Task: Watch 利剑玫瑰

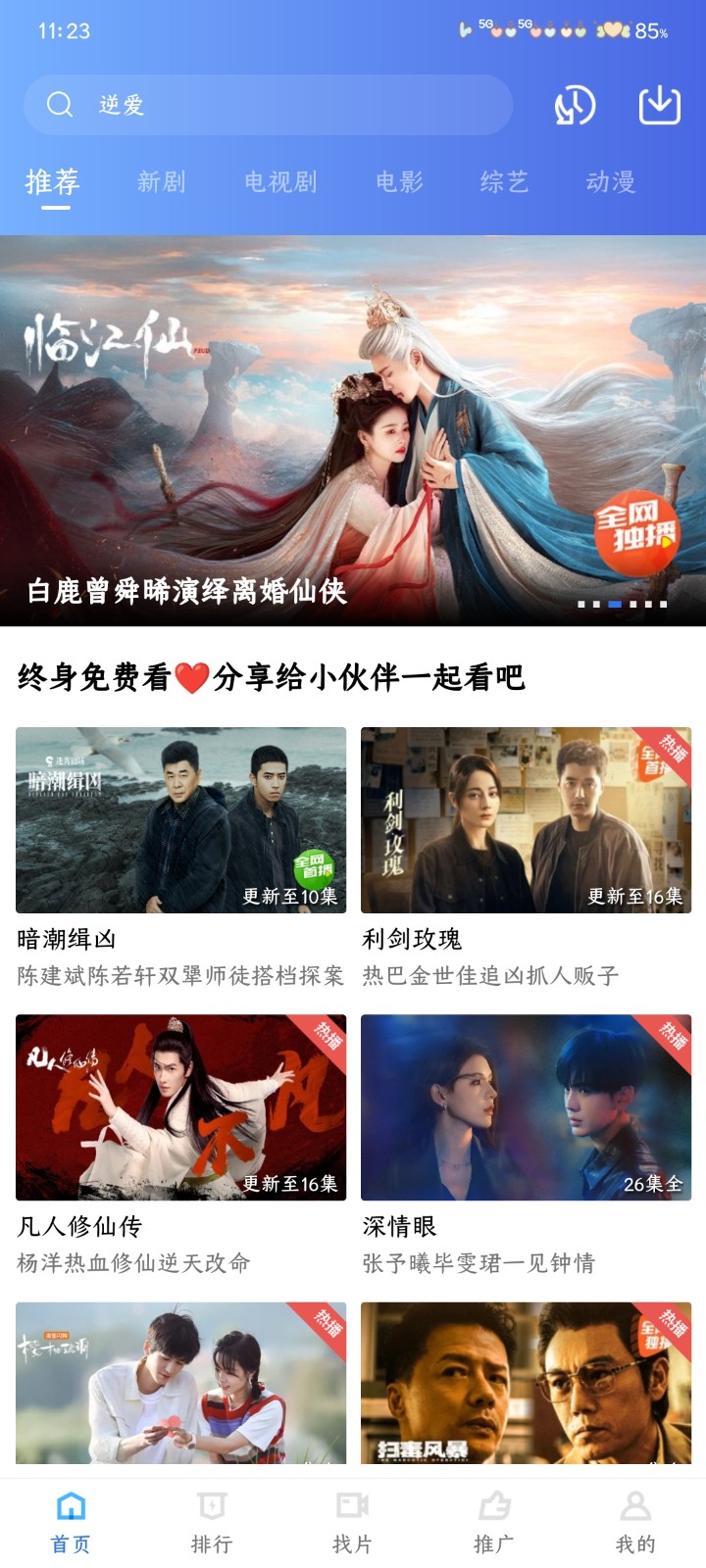Action: pyautogui.click(x=526, y=820)
